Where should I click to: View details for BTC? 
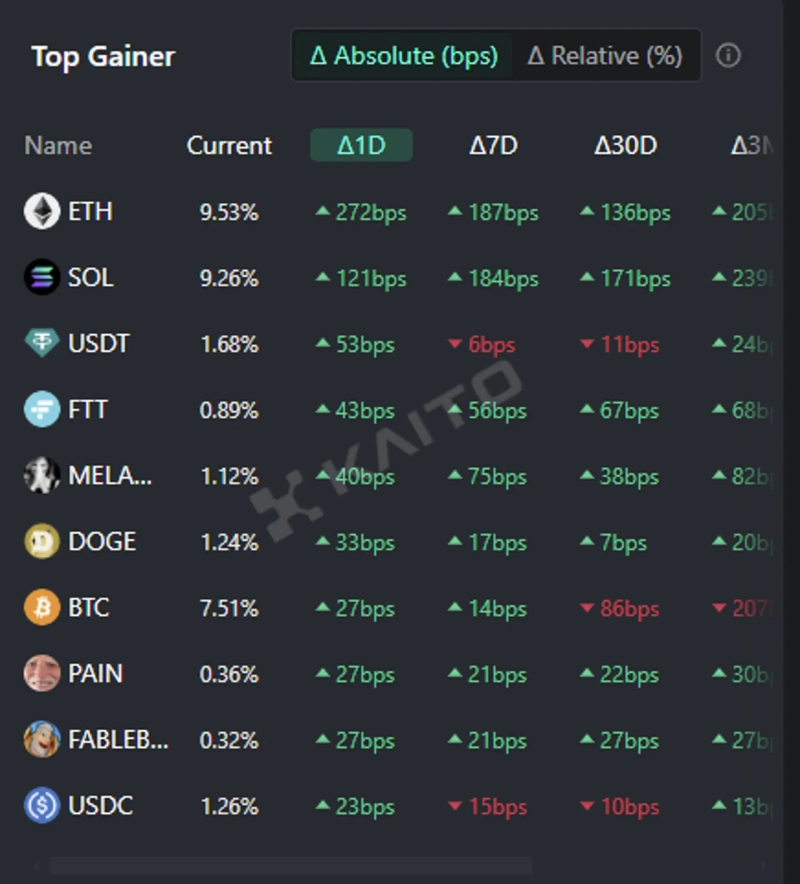(x=89, y=608)
